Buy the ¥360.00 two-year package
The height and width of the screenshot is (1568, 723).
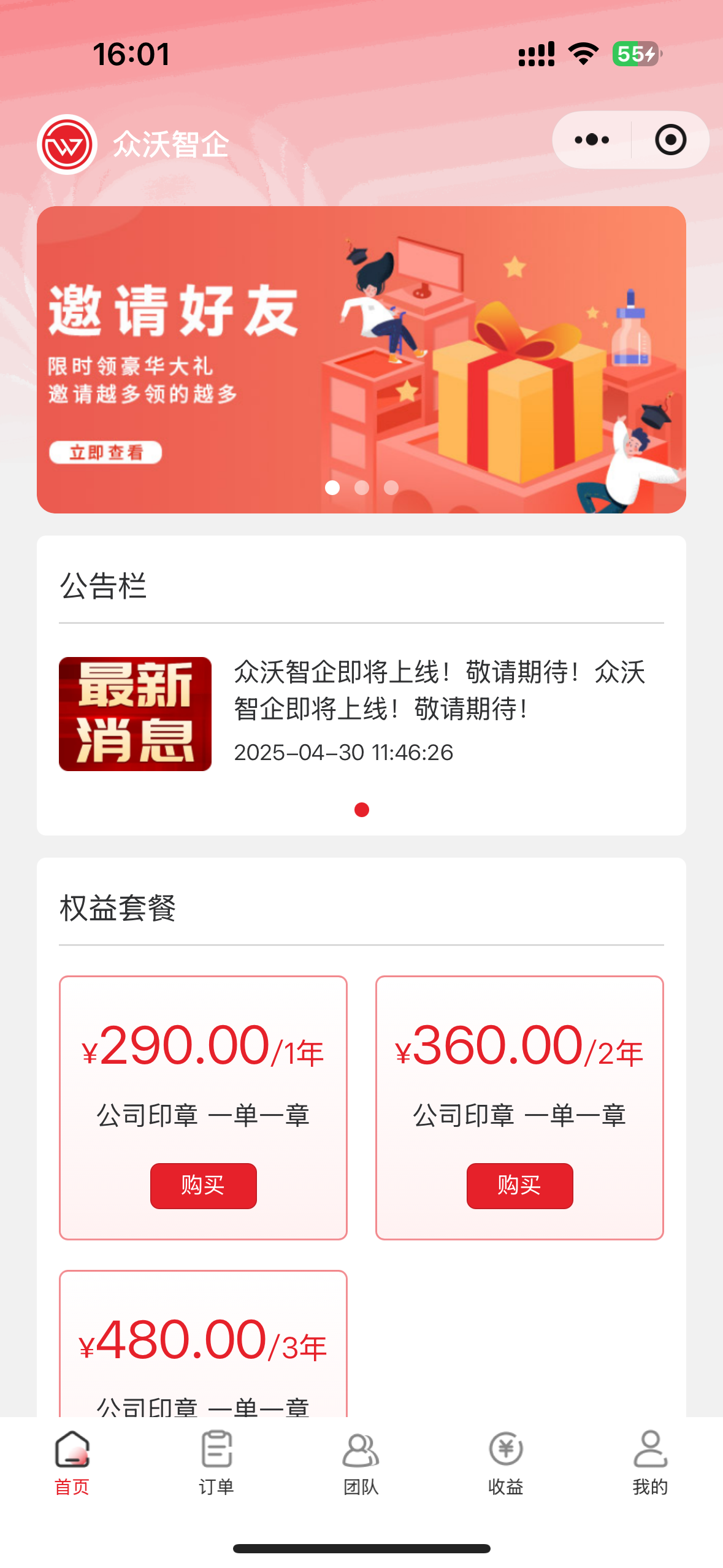click(x=519, y=1185)
